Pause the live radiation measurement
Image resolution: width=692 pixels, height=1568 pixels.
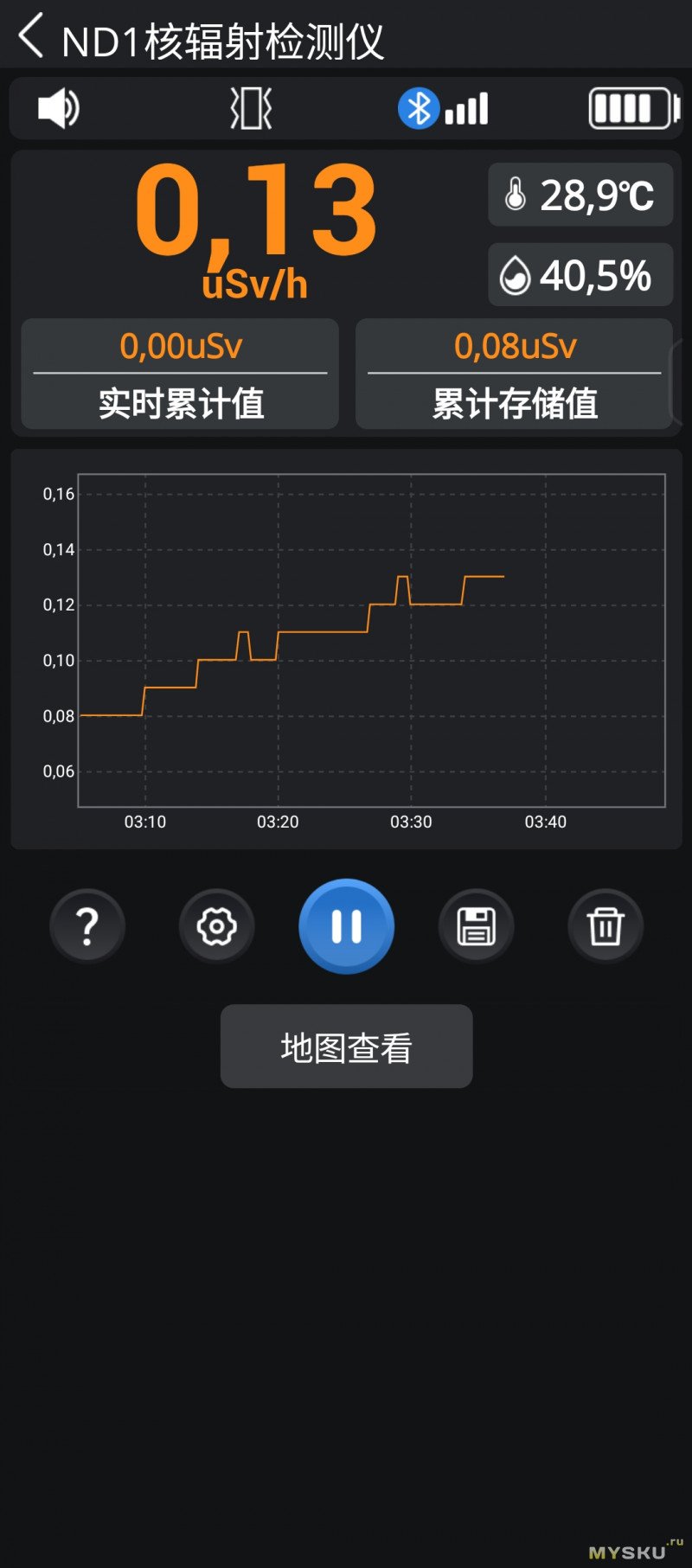click(346, 926)
